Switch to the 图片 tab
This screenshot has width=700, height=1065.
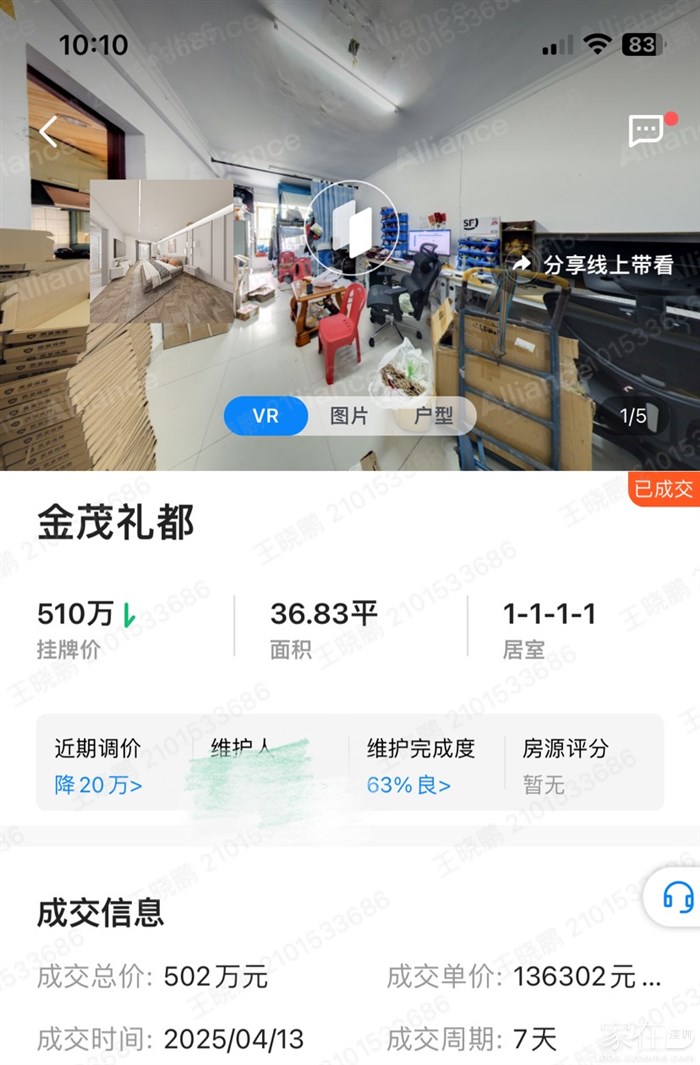click(349, 416)
